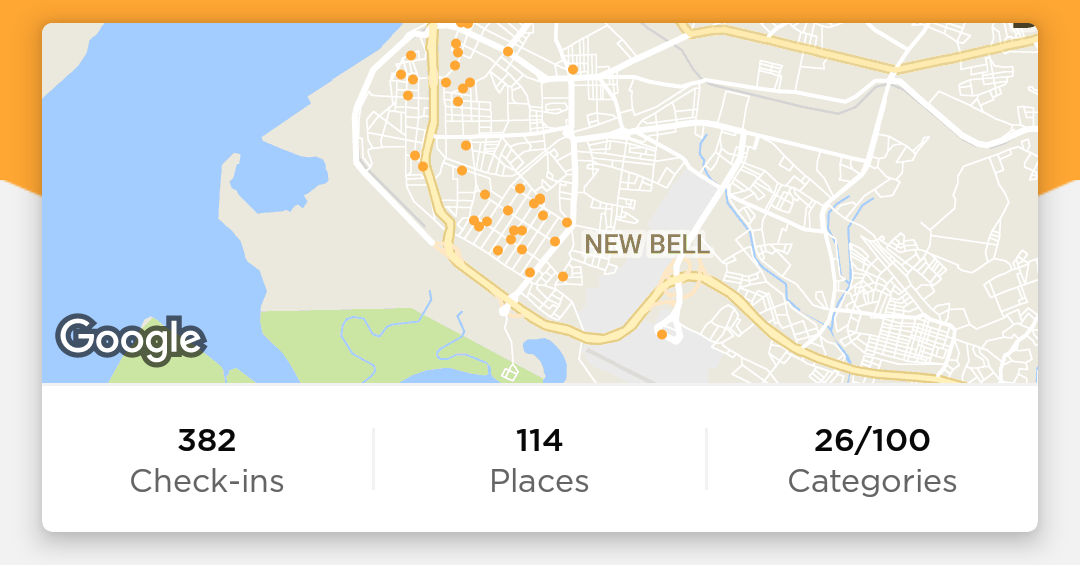Open the check-in map around New Bell
This screenshot has width=1080, height=565.
tap(540, 203)
